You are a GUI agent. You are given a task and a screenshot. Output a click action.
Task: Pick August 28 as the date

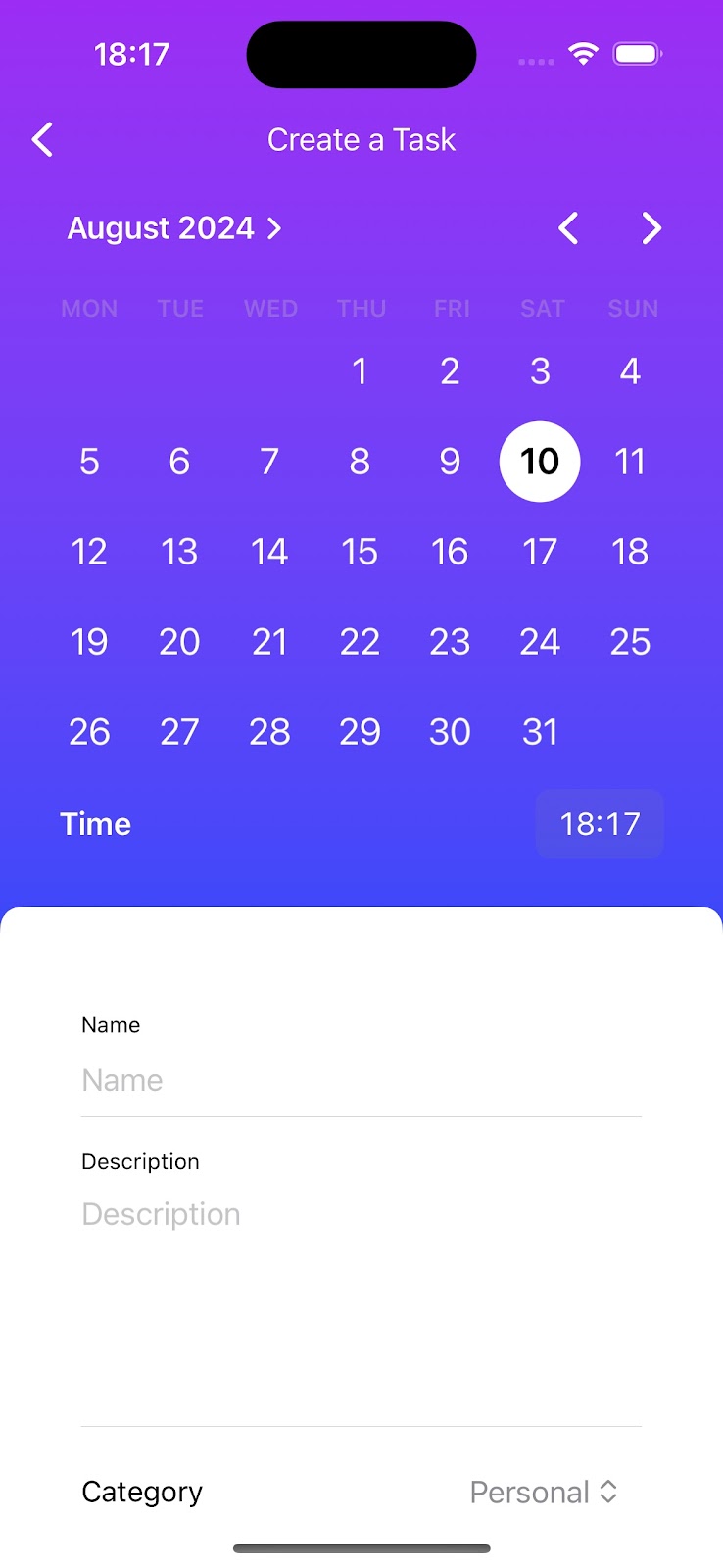pyautogui.click(x=269, y=732)
